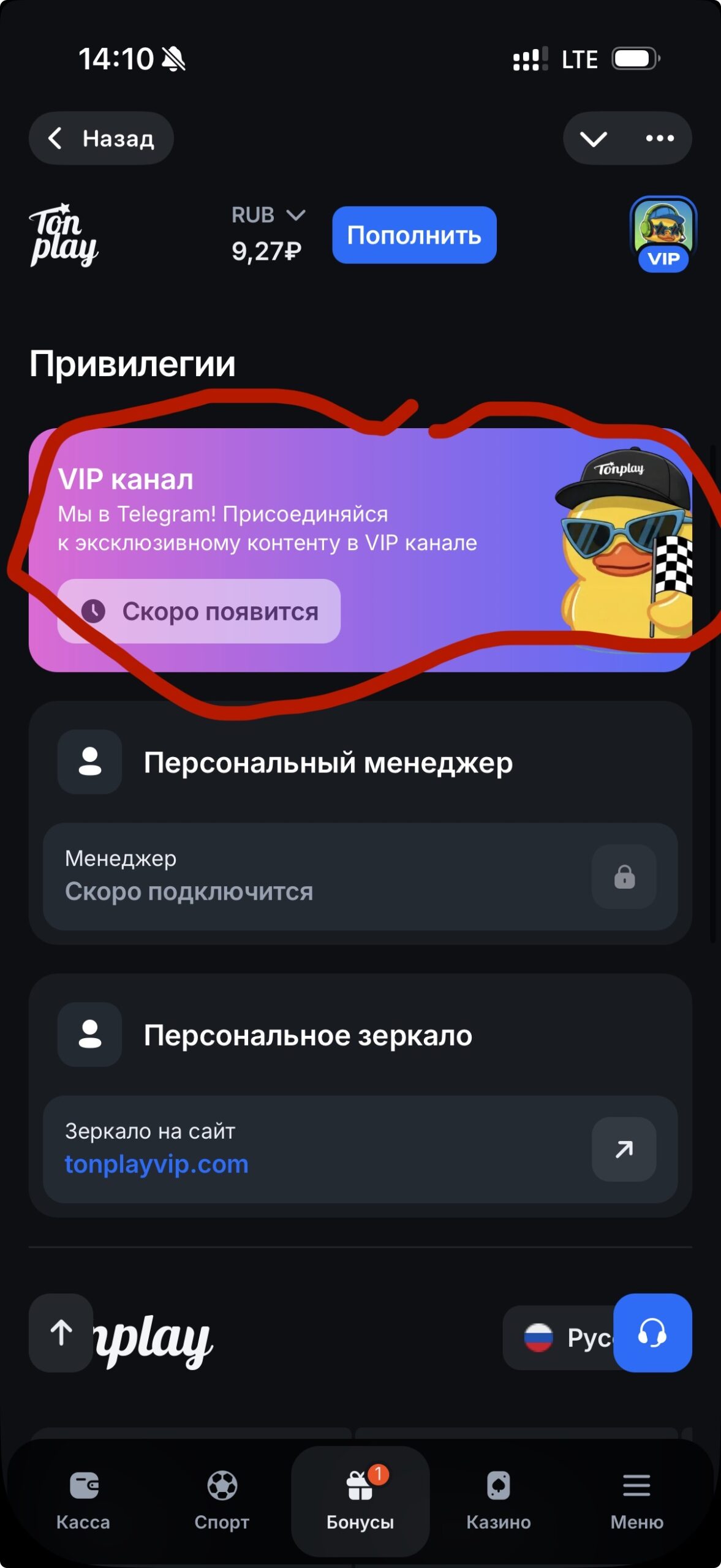Open the RUB currency dropdown
The width and height of the screenshot is (721, 1568).
[x=268, y=216]
